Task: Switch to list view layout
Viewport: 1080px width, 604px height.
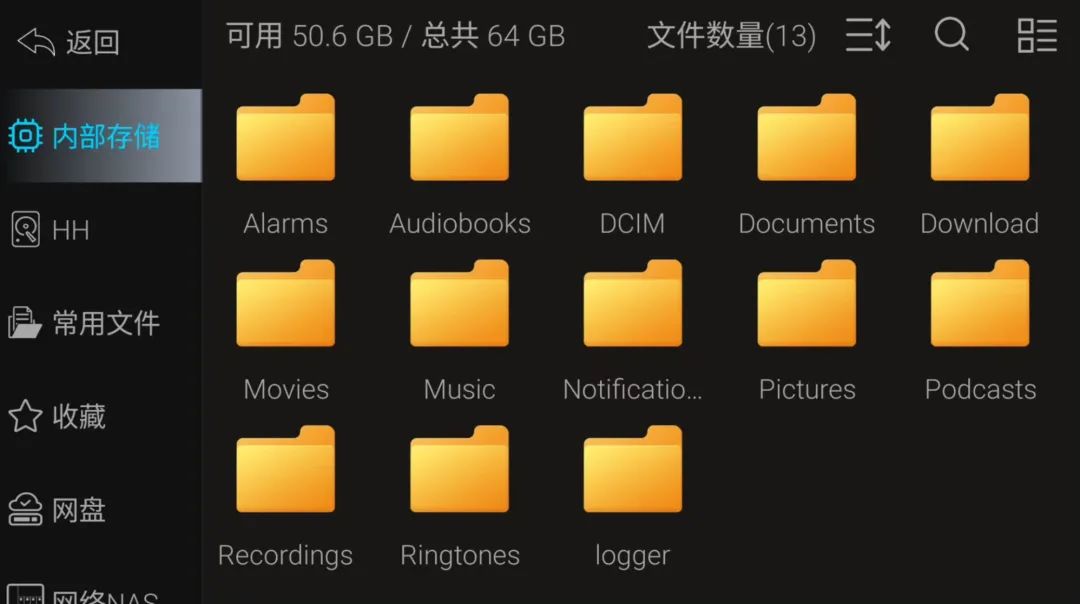Action: [x=1037, y=36]
